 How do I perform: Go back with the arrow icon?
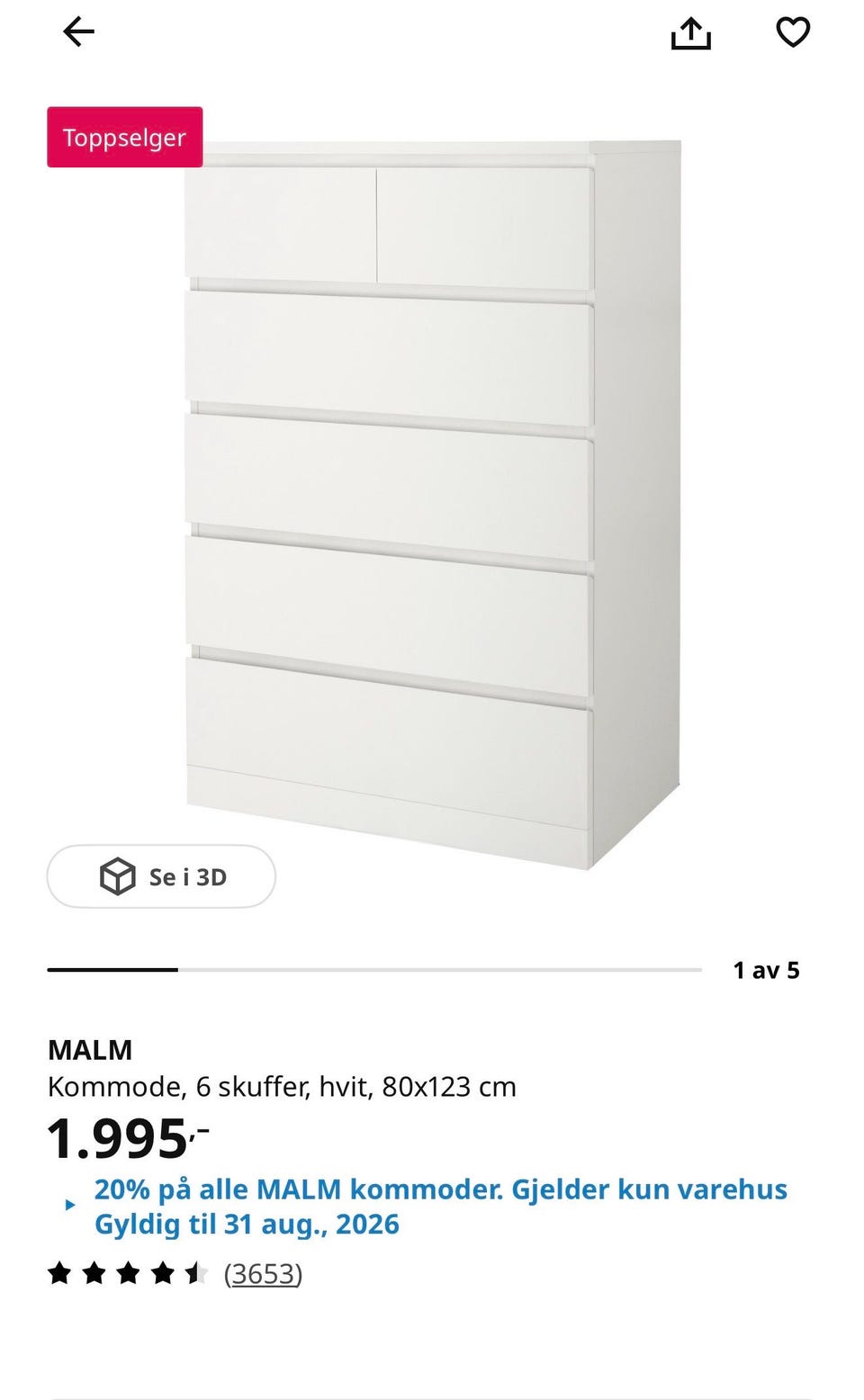(78, 32)
